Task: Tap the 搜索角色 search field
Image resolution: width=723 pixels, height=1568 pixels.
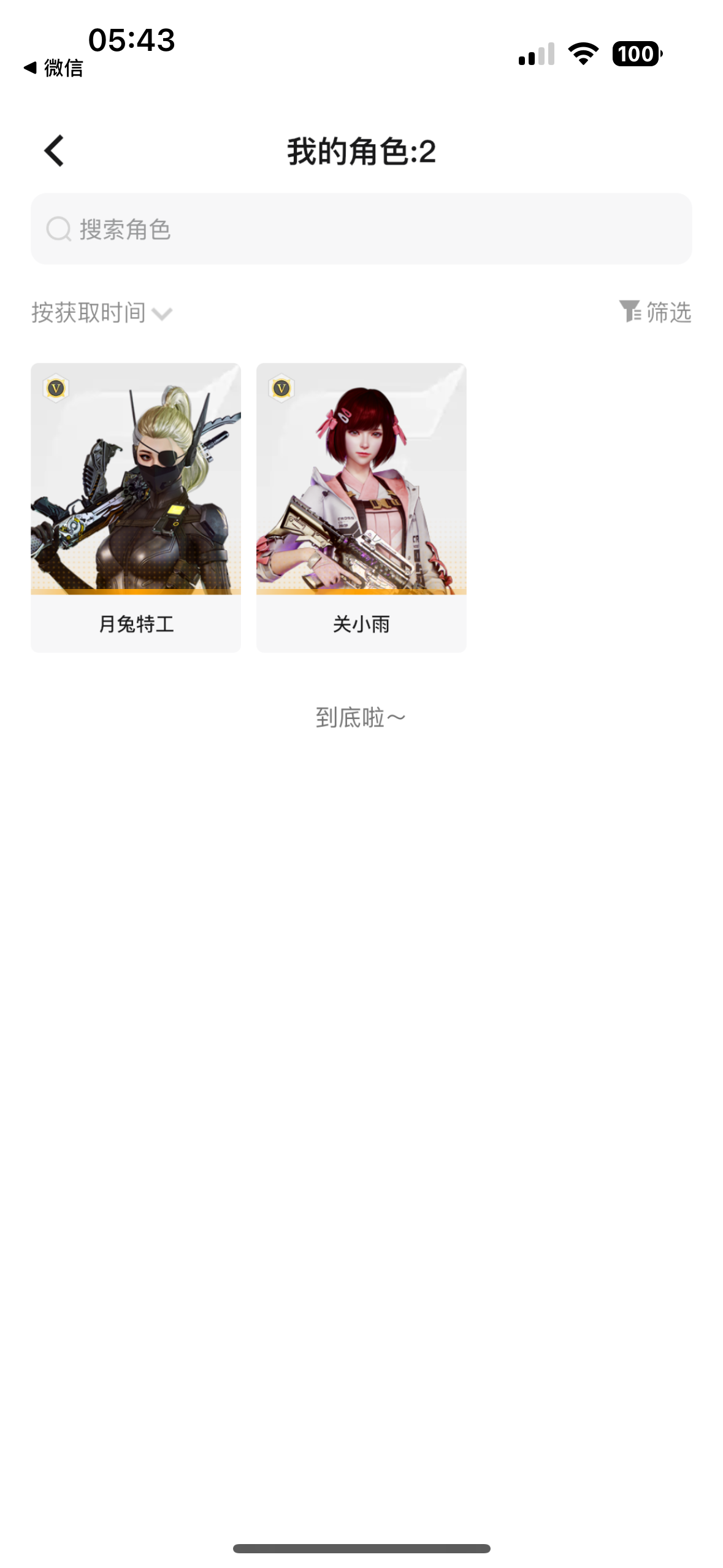Action: [361, 229]
